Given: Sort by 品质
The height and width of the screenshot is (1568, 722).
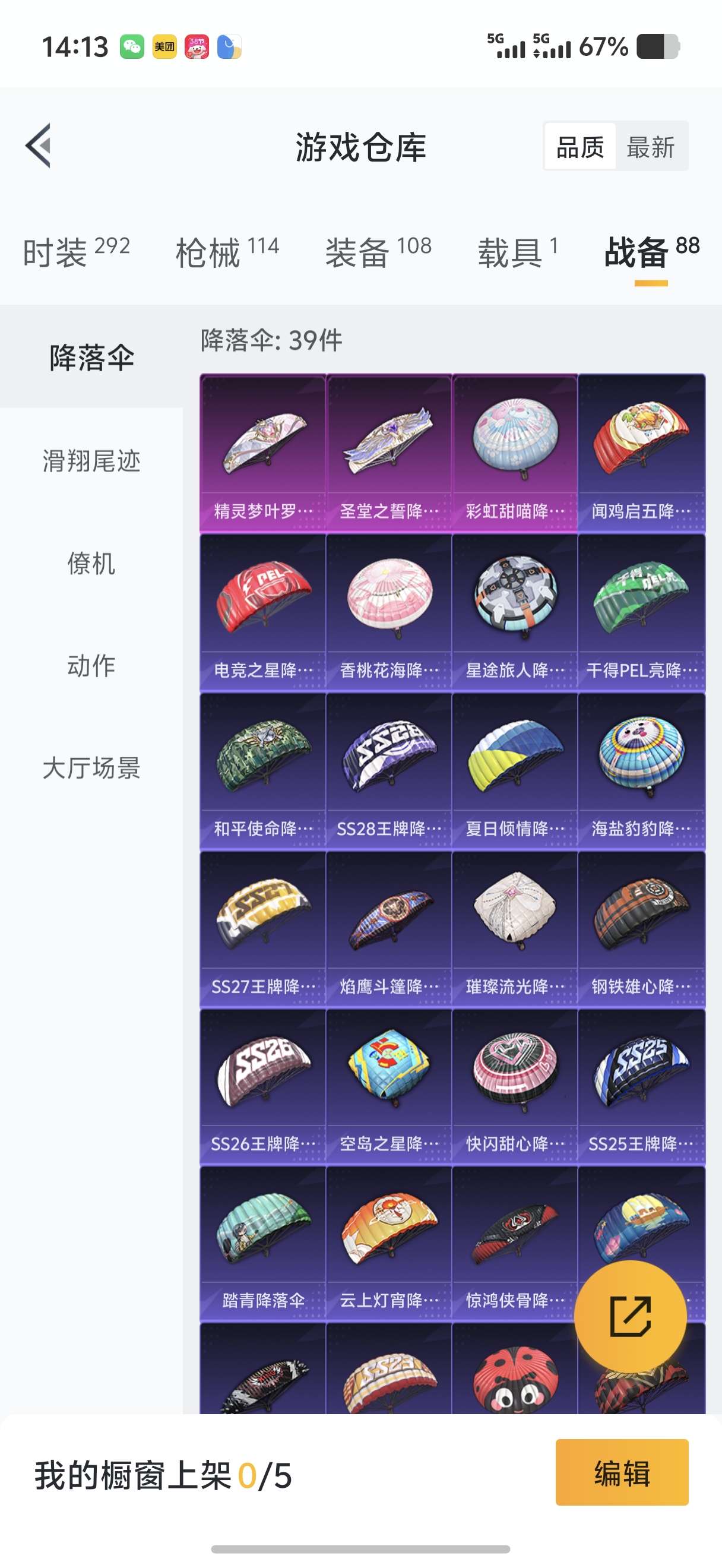Looking at the screenshot, I should pos(579,147).
